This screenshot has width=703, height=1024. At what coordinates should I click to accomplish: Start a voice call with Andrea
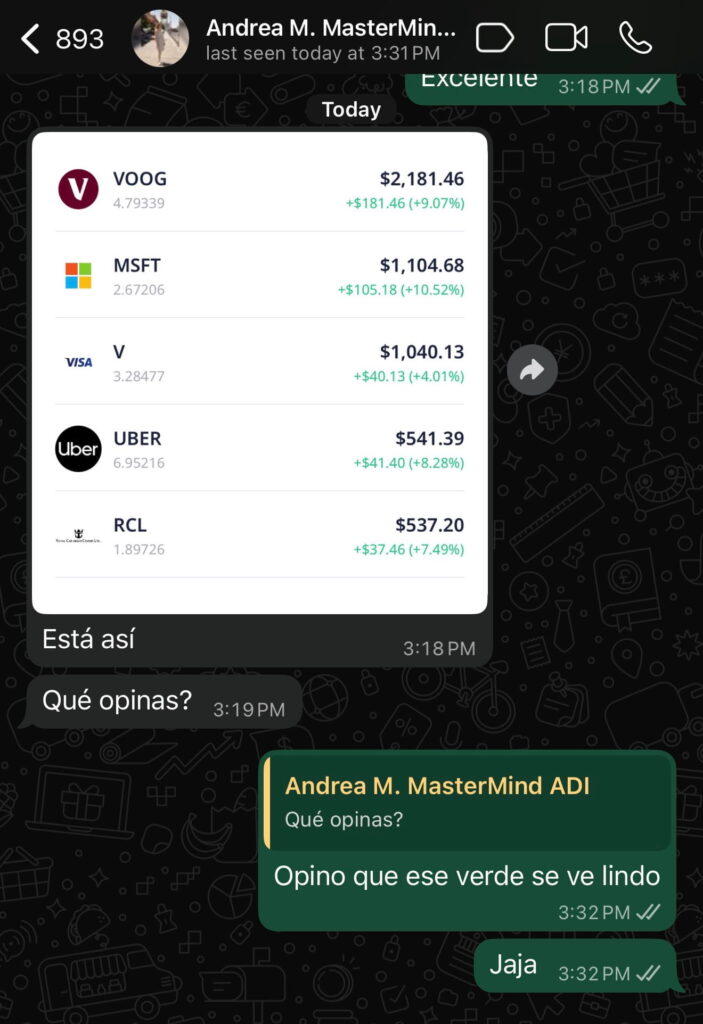coord(635,38)
